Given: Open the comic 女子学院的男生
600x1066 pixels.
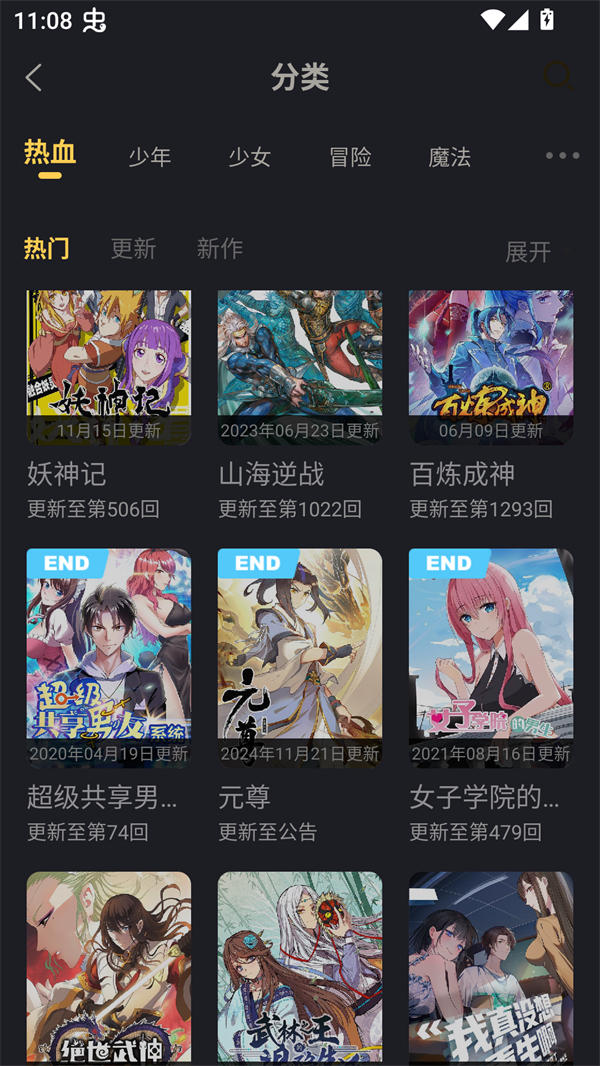Looking at the screenshot, I should pos(491,657).
